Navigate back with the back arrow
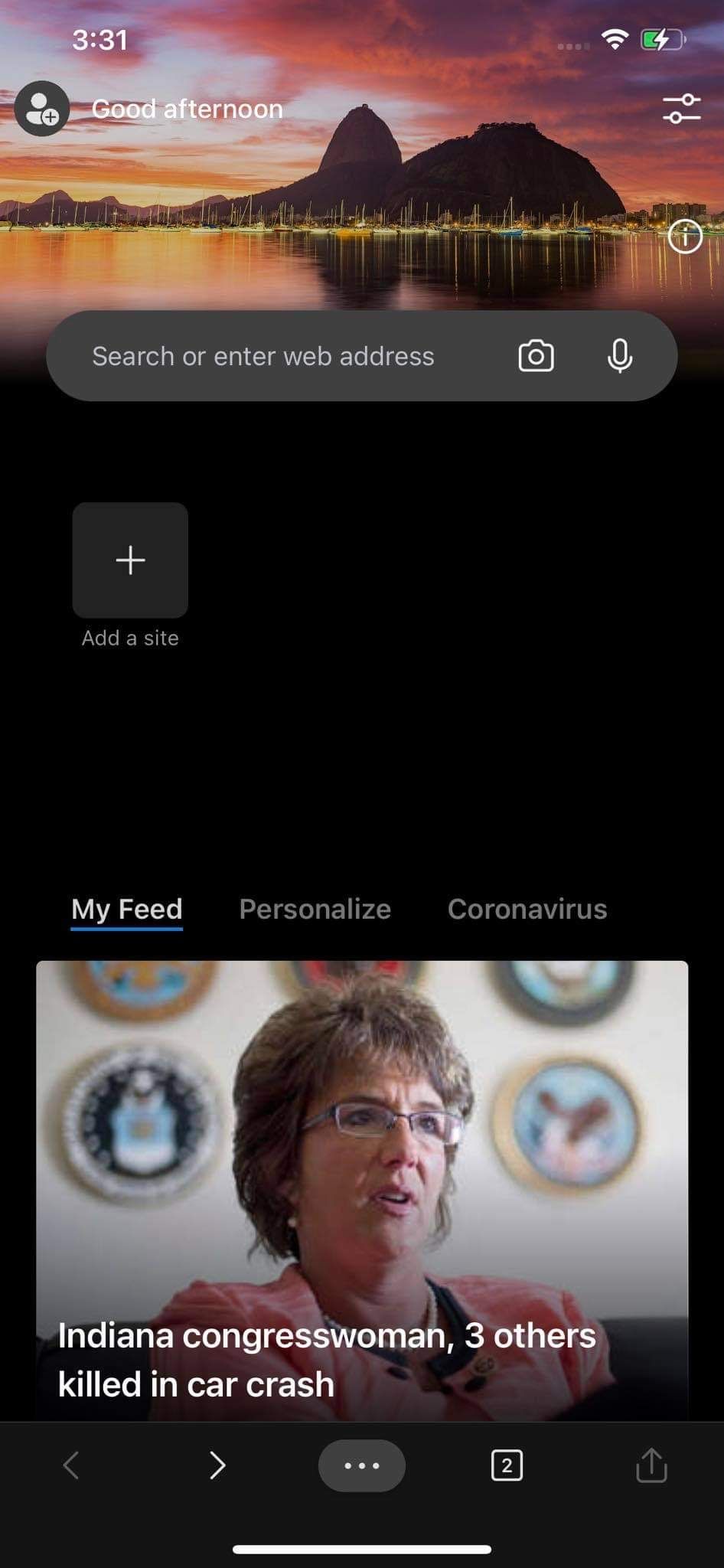The width and height of the screenshot is (724, 1568). (71, 1466)
